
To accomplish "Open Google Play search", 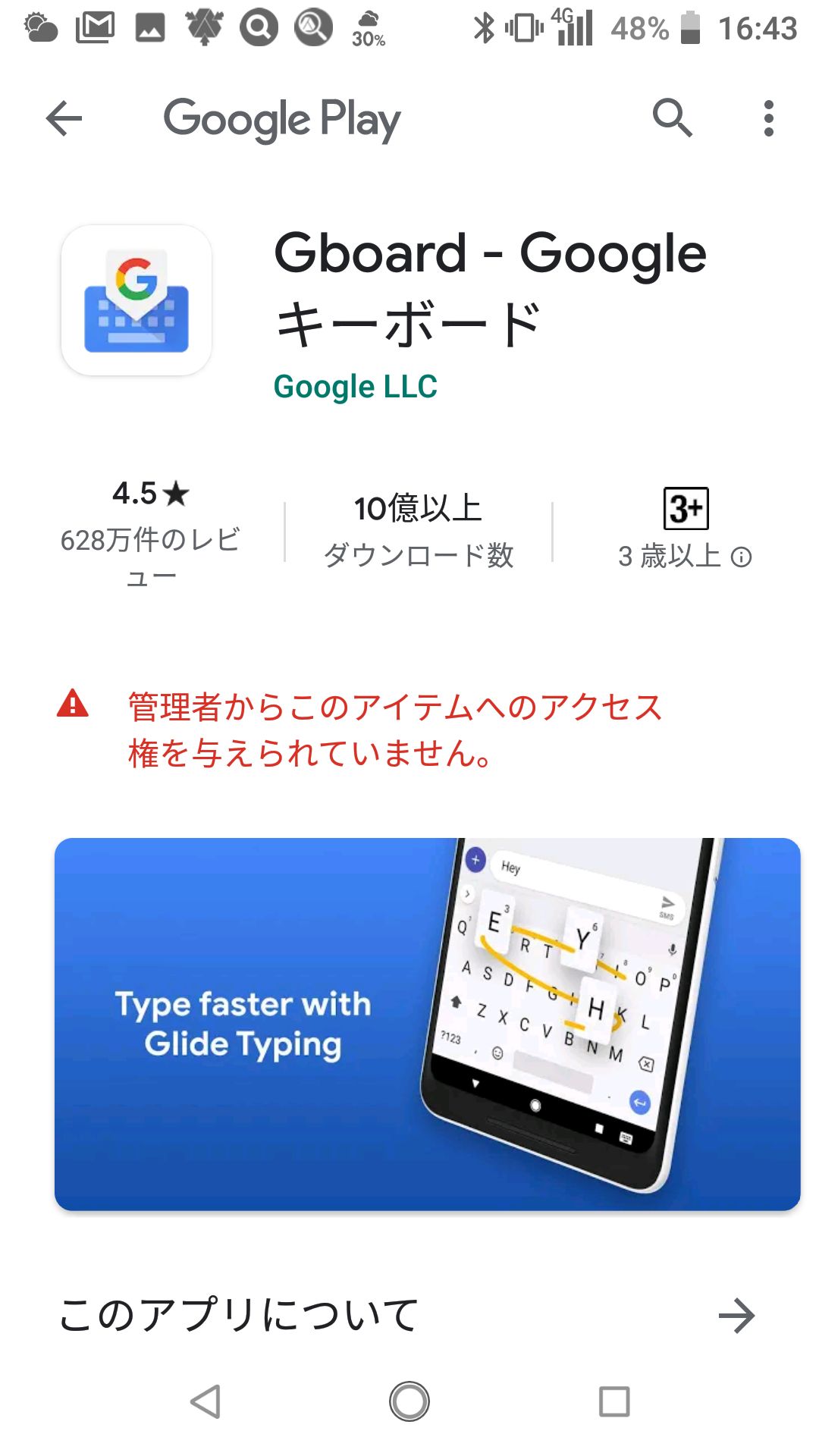I will pyautogui.click(x=672, y=119).
